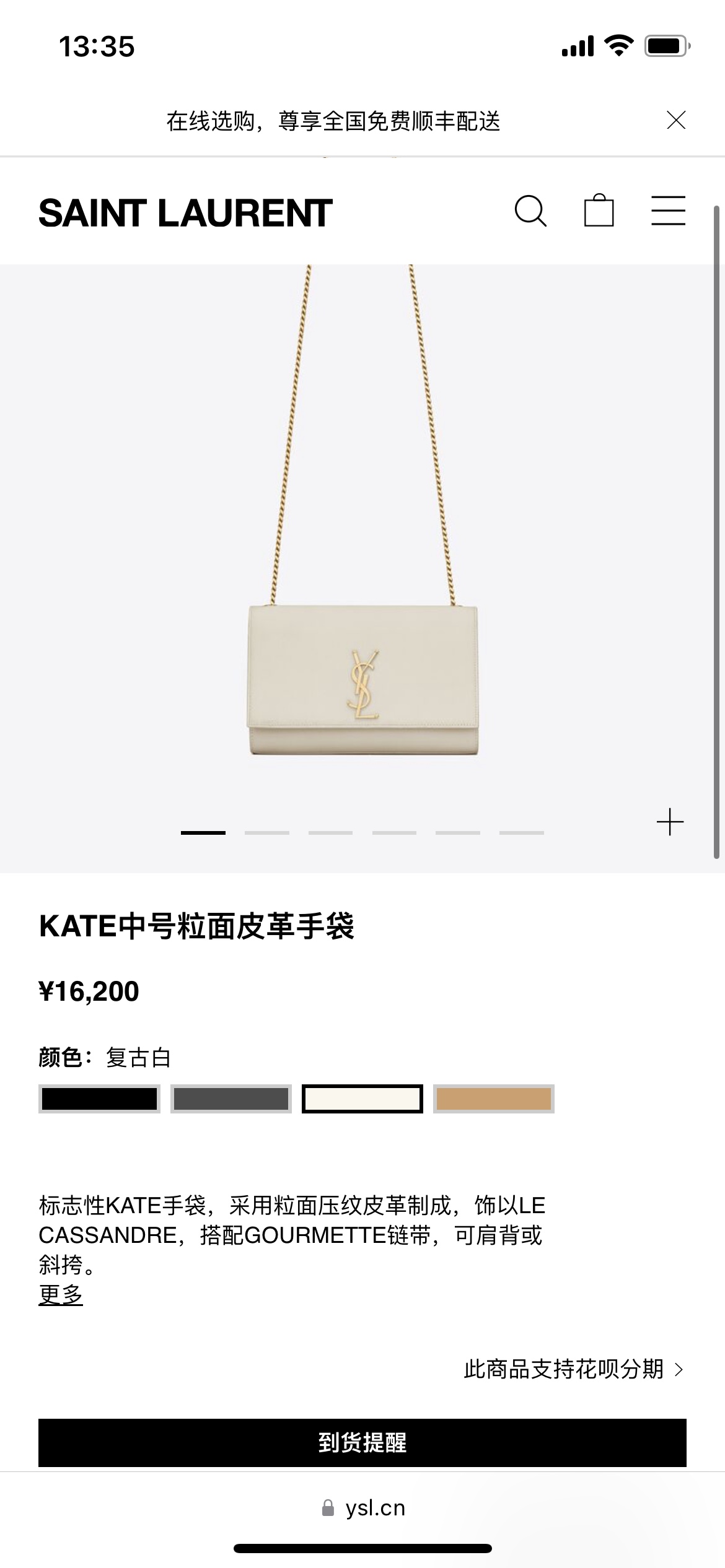The width and height of the screenshot is (725, 1568).
Task: Go to the Saint Laurent home page
Action: click(x=185, y=213)
